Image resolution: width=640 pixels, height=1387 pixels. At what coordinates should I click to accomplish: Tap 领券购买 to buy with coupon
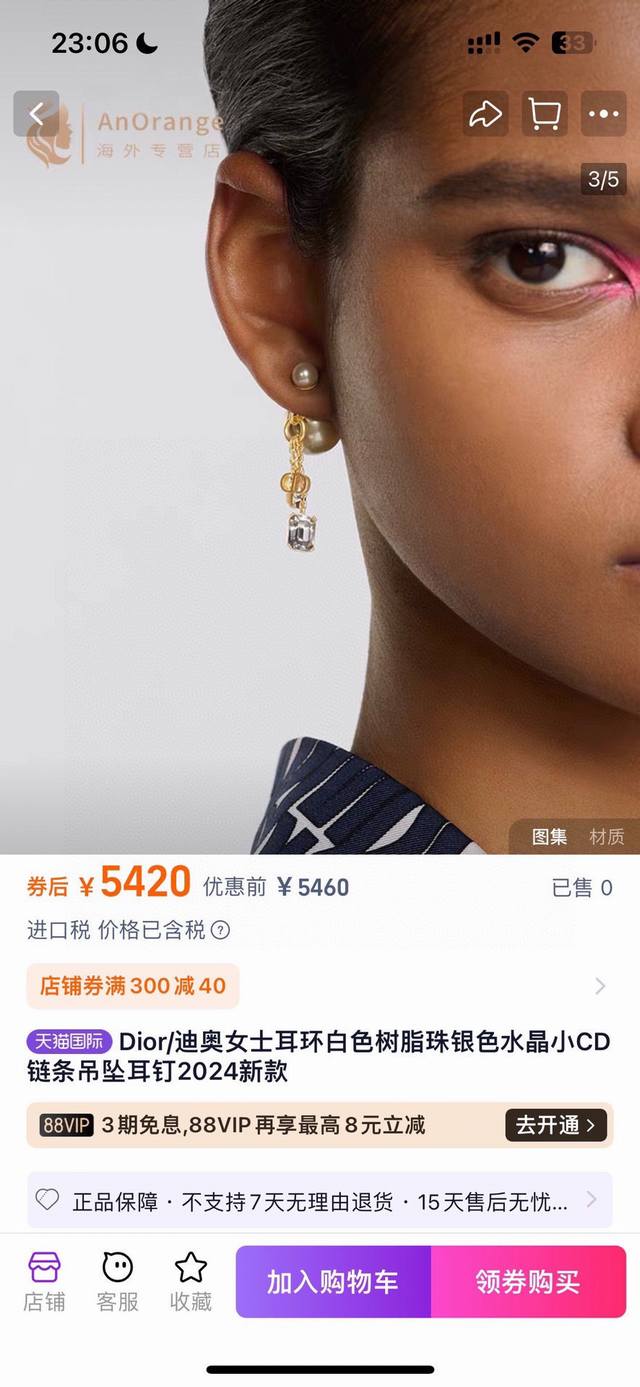(528, 1282)
